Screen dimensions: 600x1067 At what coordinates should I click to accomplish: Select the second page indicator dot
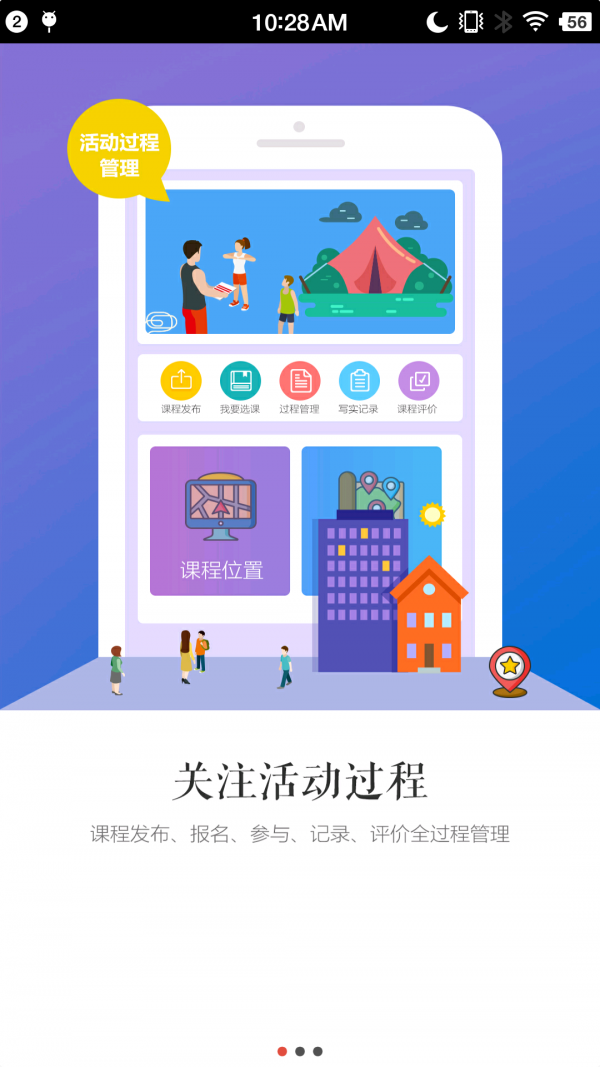[x=300, y=1051]
